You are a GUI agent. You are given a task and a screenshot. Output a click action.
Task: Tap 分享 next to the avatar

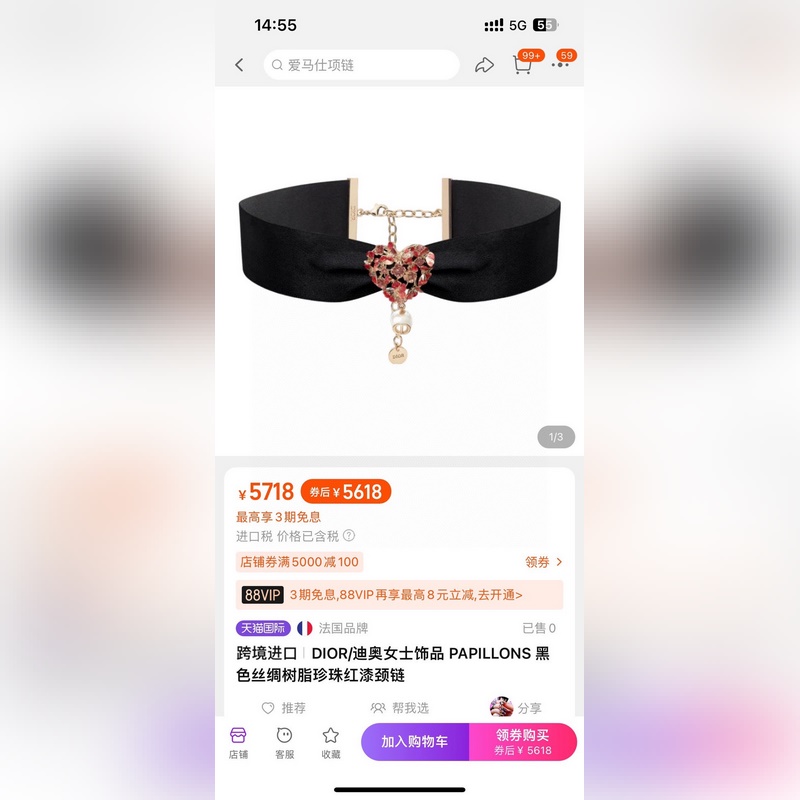pos(517,707)
